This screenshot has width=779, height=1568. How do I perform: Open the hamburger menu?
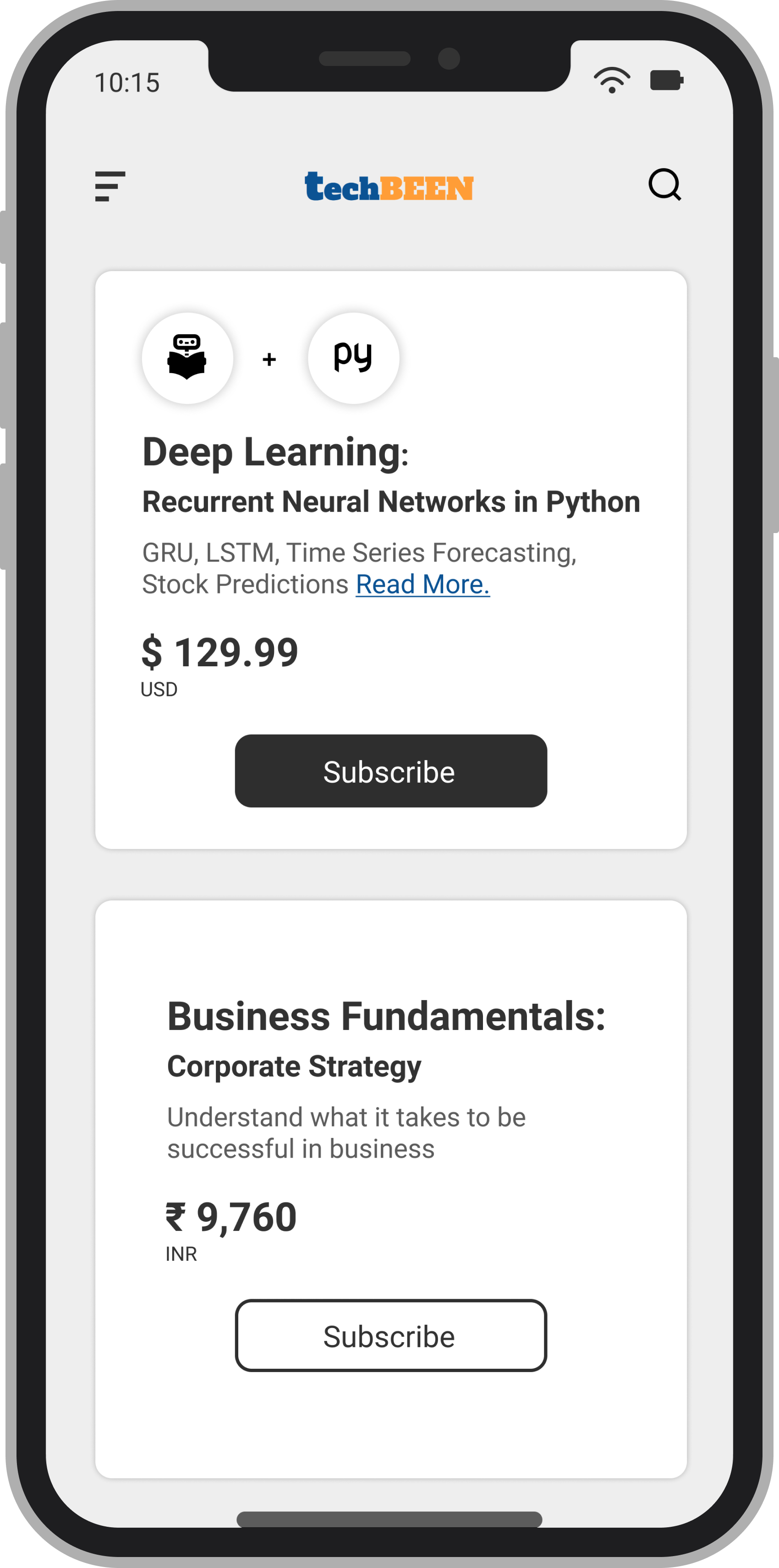pos(110,186)
